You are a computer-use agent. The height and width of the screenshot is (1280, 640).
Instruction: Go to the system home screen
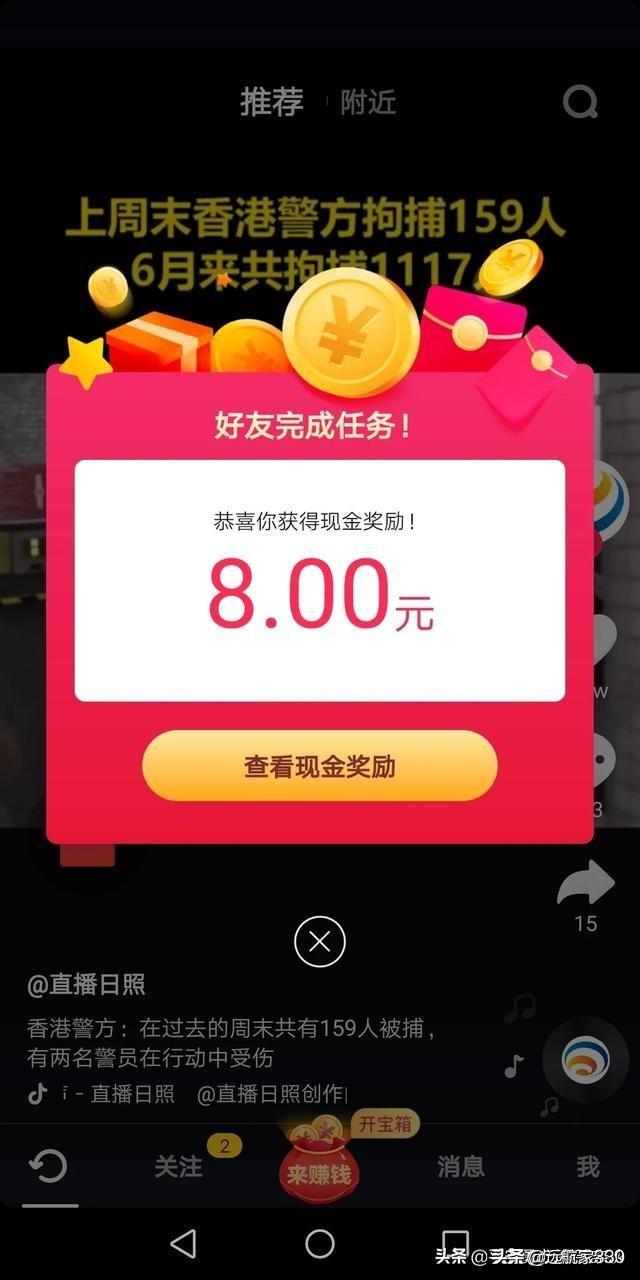pos(320,1244)
